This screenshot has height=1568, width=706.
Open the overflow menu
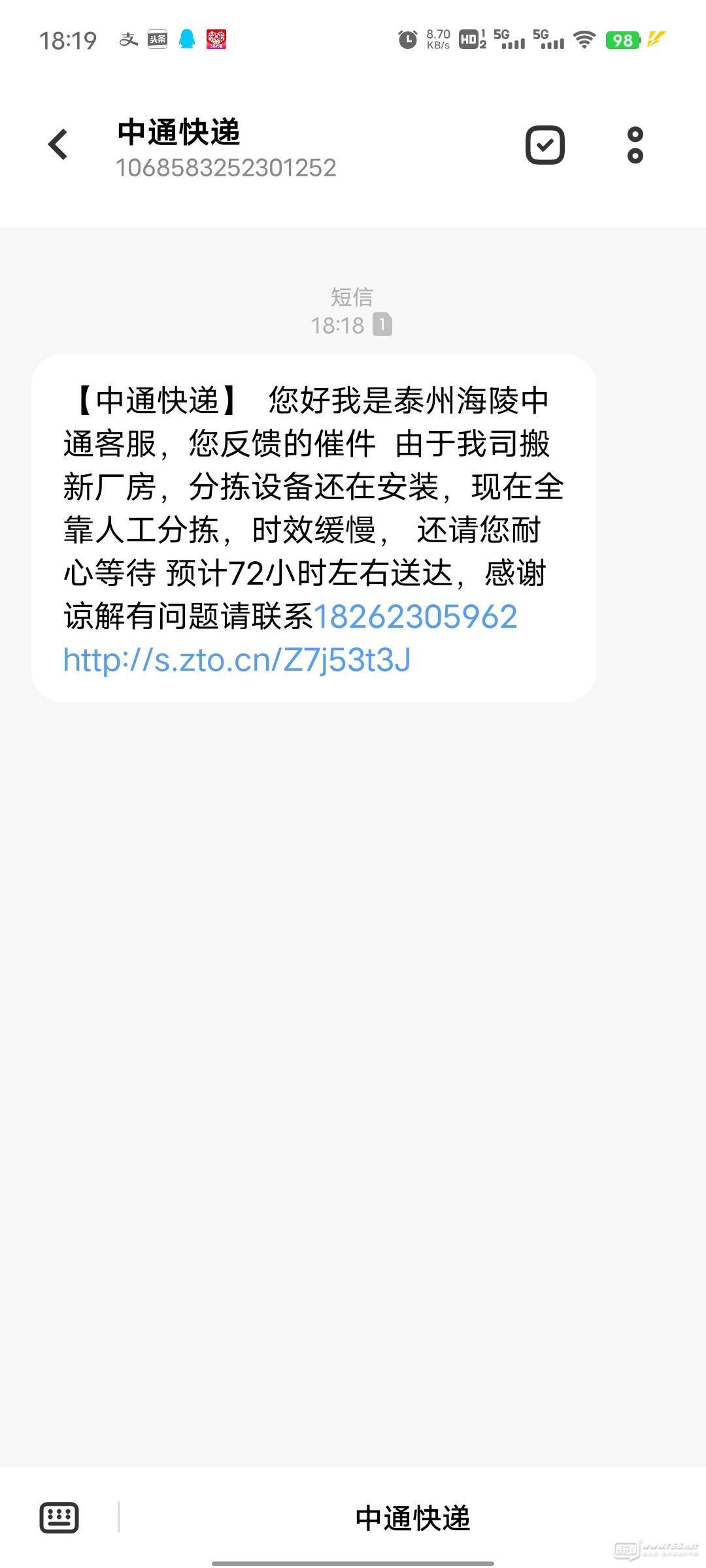click(x=635, y=145)
